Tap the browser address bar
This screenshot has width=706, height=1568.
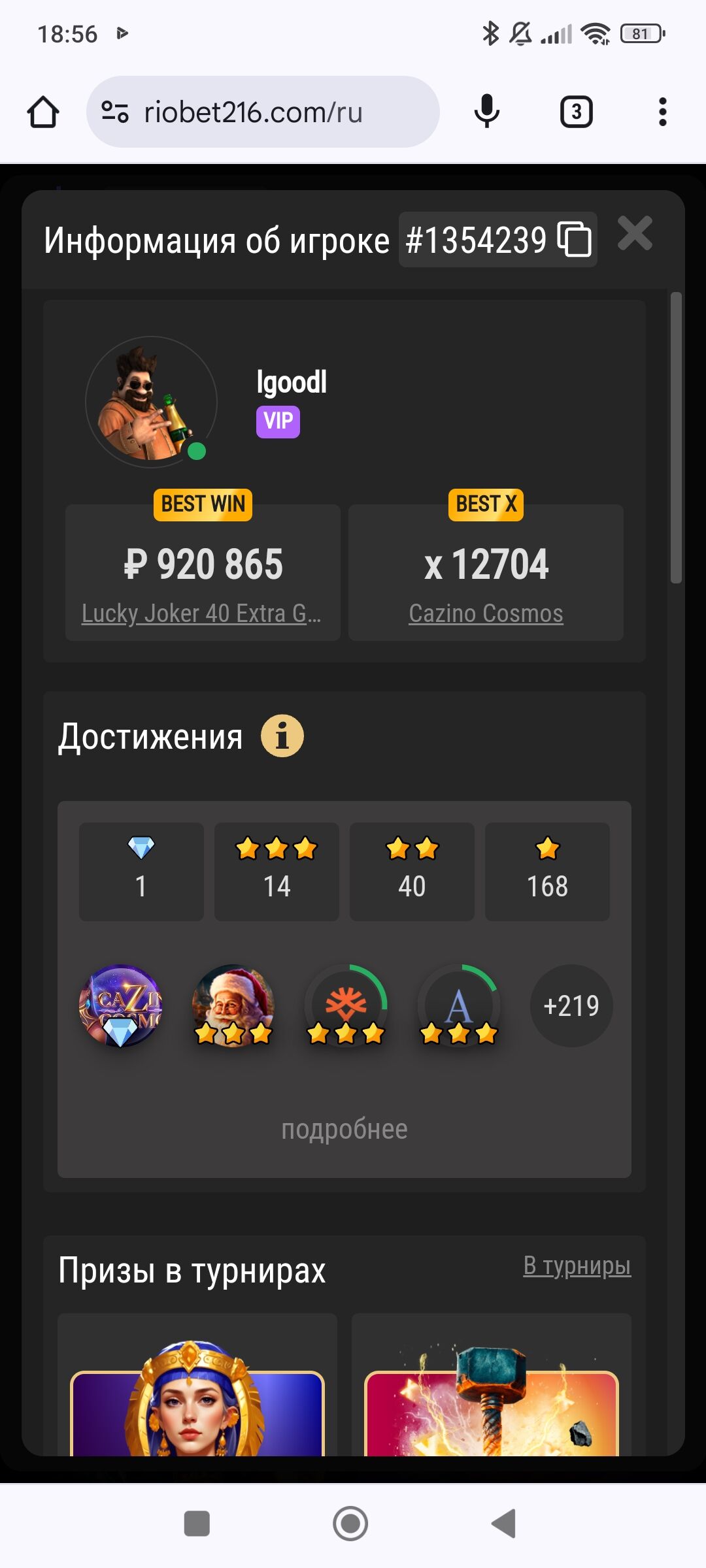click(x=261, y=112)
